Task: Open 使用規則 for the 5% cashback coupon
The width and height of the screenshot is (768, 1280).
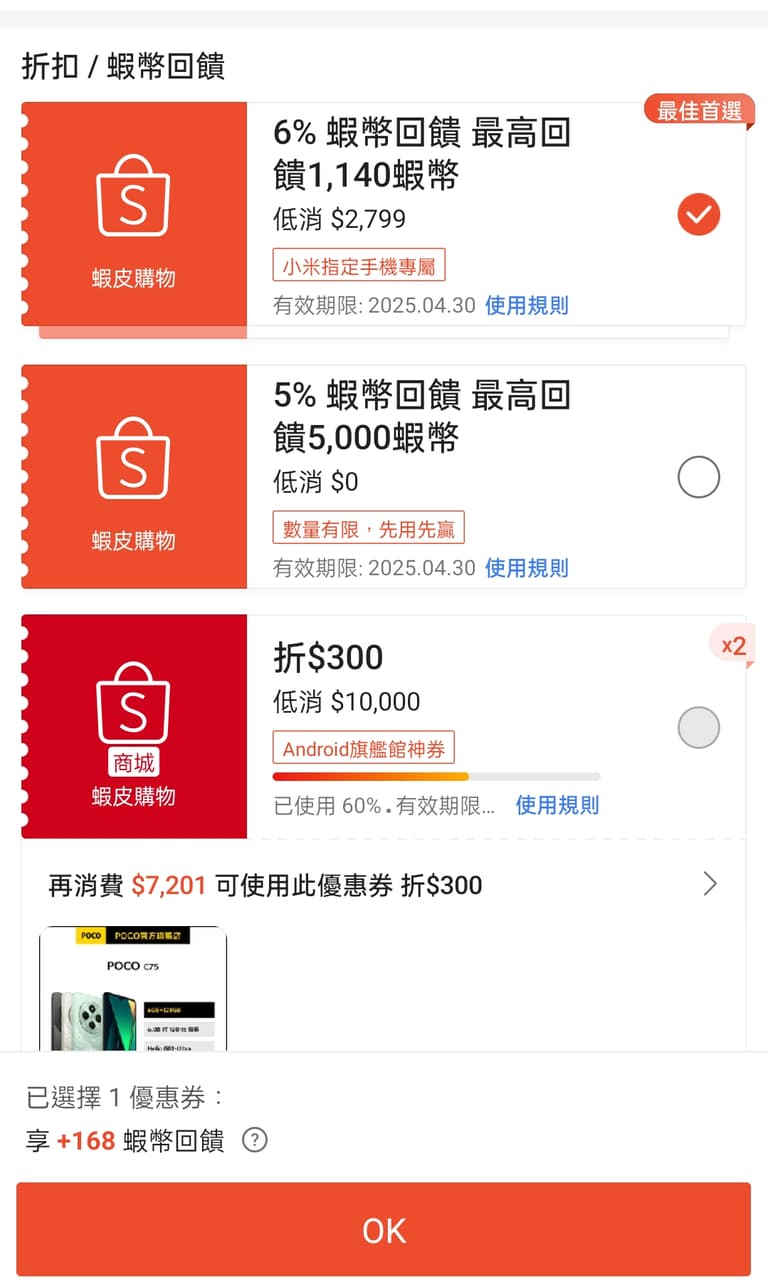Action: pyautogui.click(x=526, y=568)
